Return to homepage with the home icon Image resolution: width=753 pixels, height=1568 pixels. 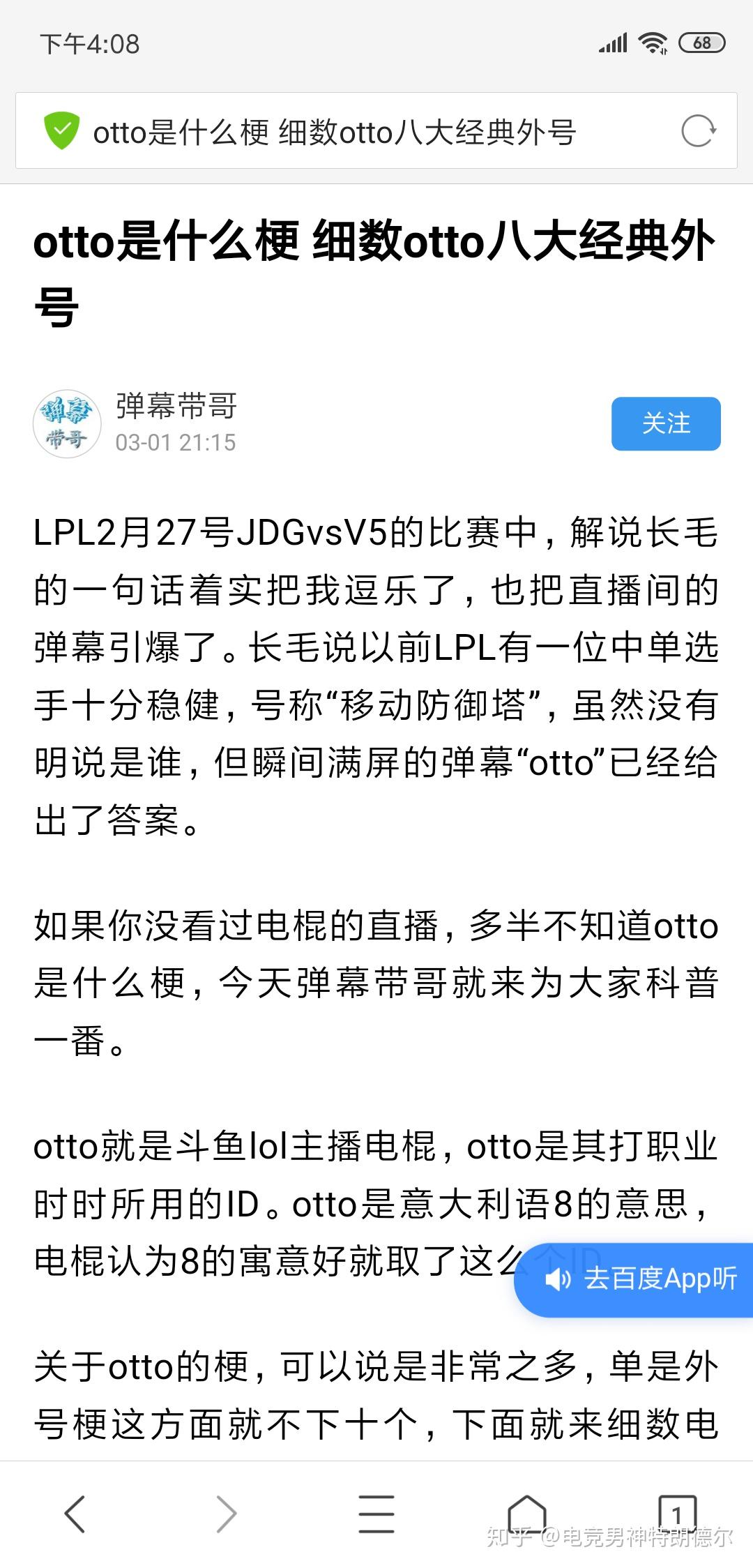pyautogui.click(x=527, y=1512)
